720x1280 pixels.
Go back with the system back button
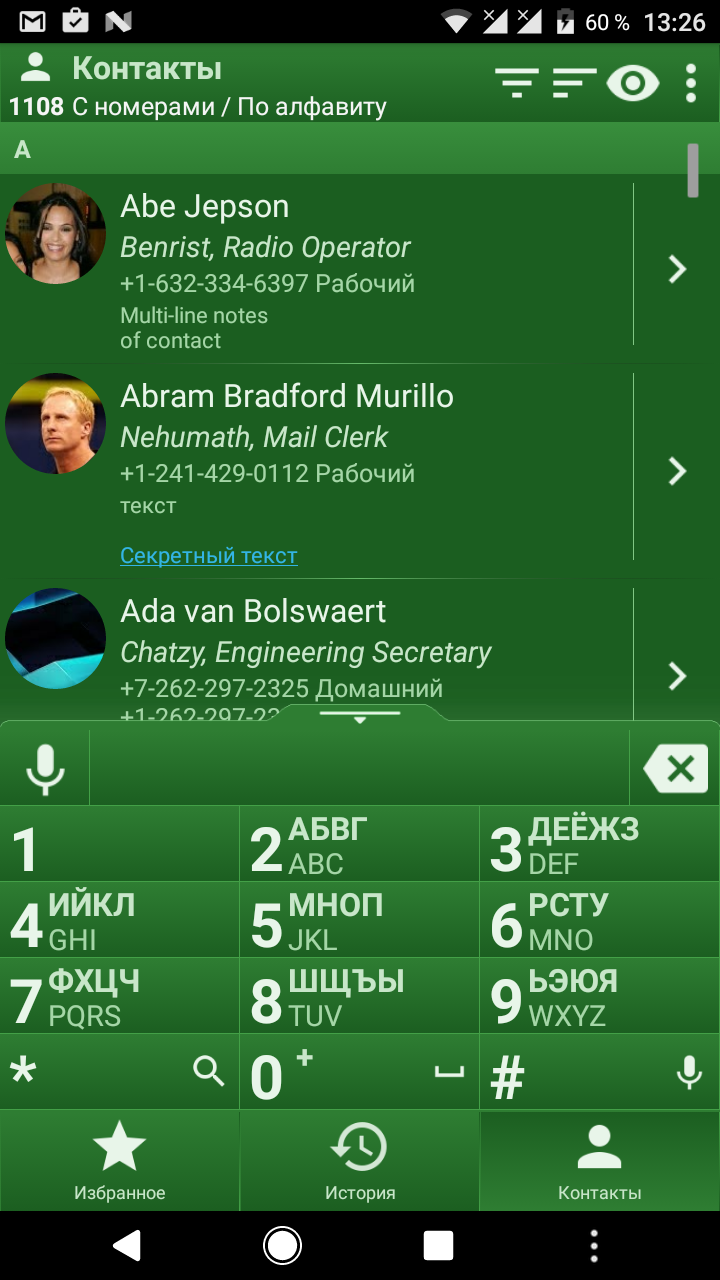click(127, 1245)
